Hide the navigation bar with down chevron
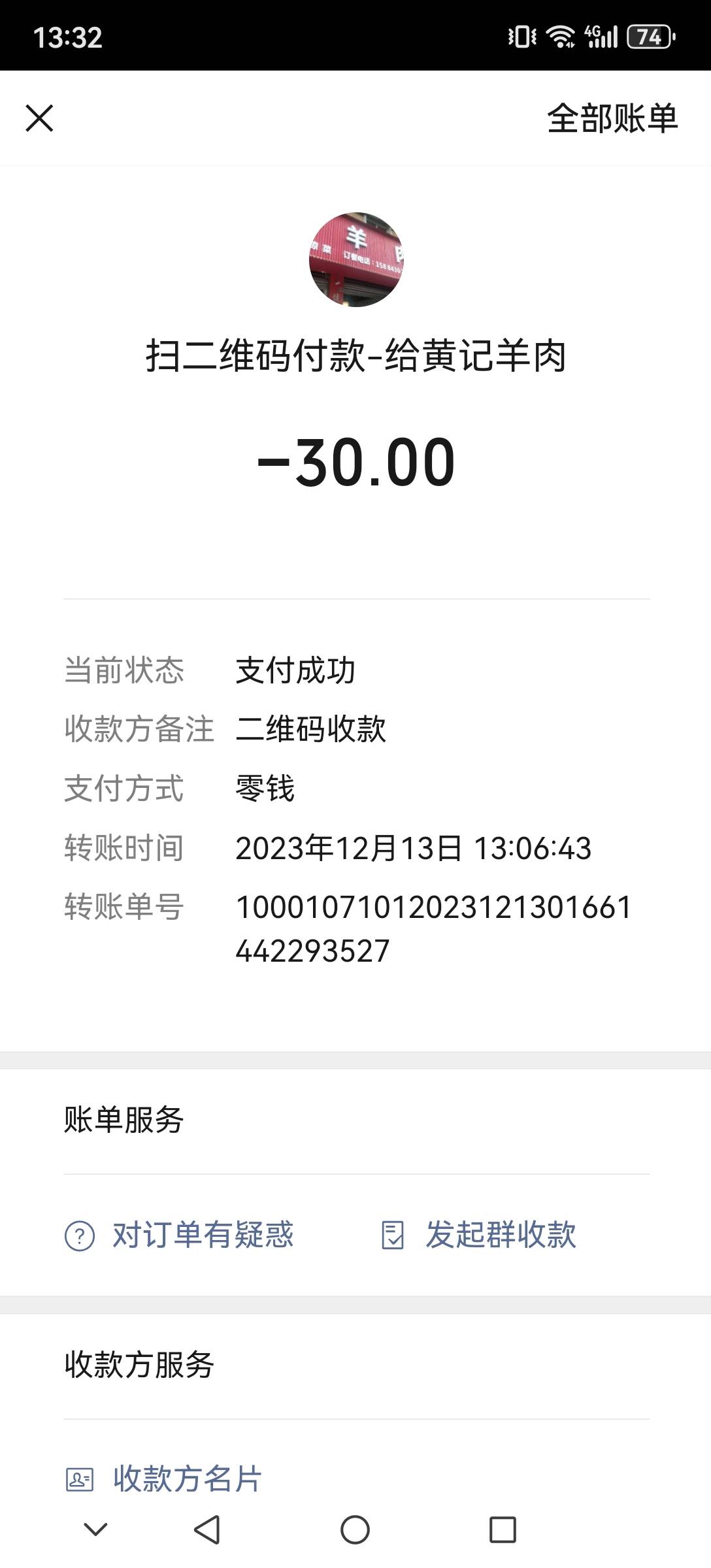 coord(95,1529)
